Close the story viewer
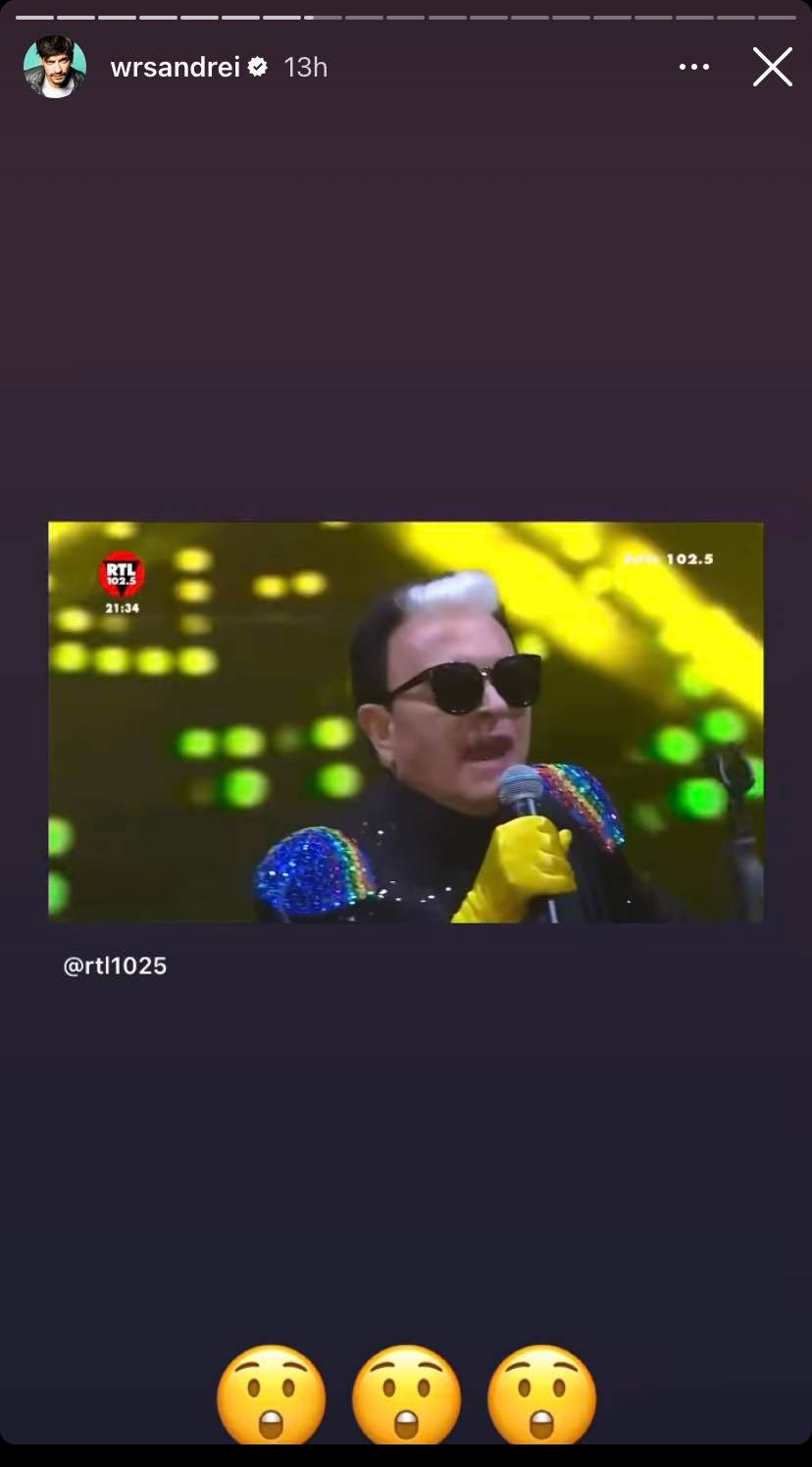Image resolution: width=812 pixels, height=1467 pixels. coord(772,67)
